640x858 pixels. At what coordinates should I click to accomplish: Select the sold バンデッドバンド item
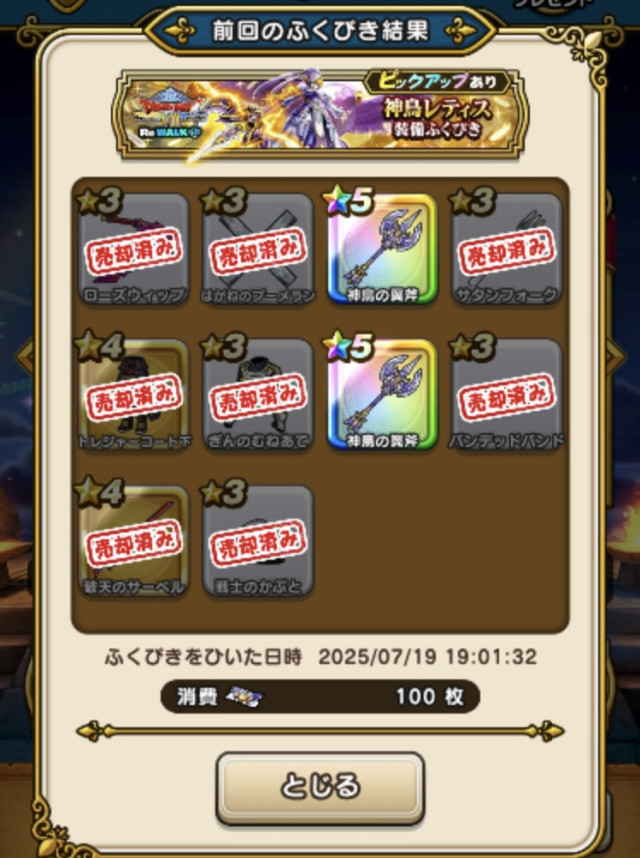click(507, 394)
